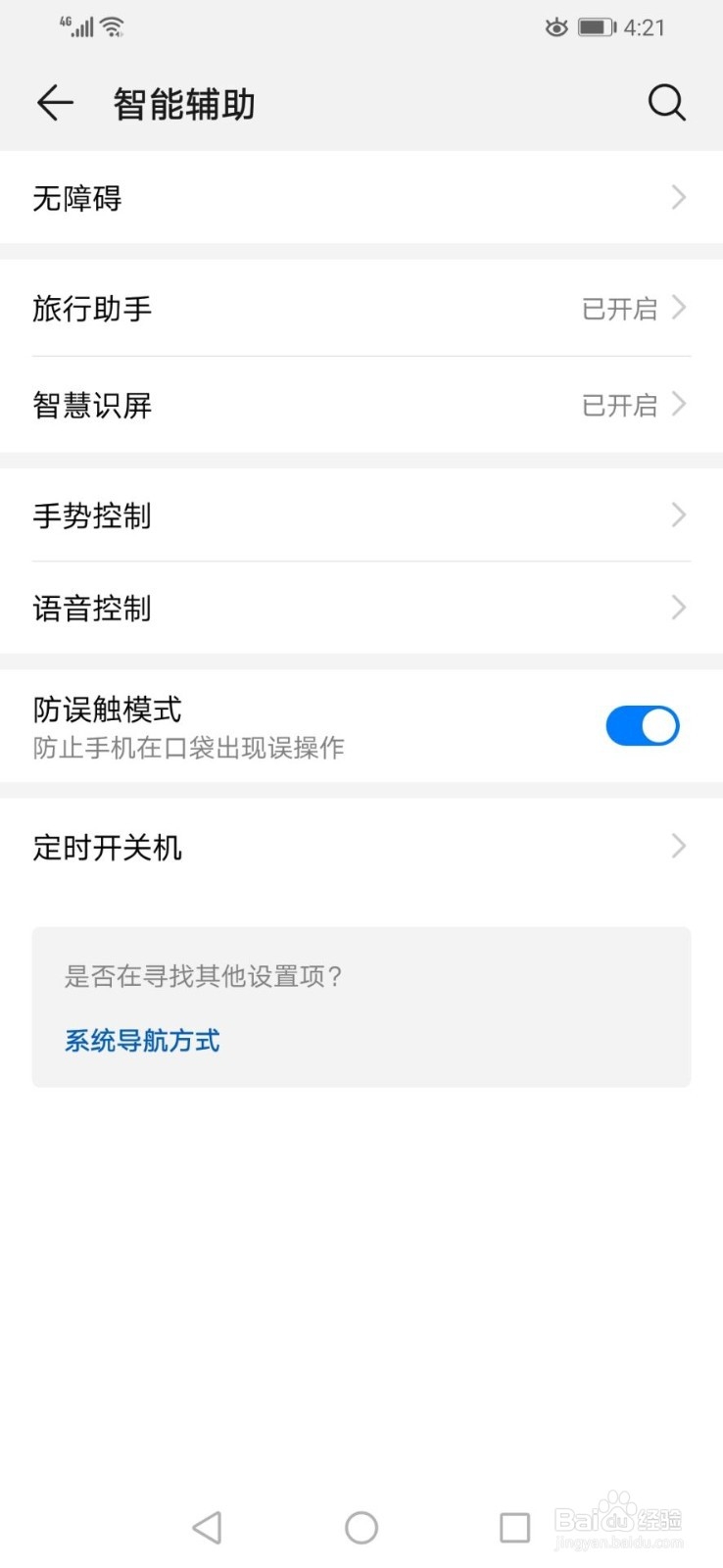Expand 定时开关机 options
Image resolution: width=723 pixels, height=1568 pixels.
678,846
